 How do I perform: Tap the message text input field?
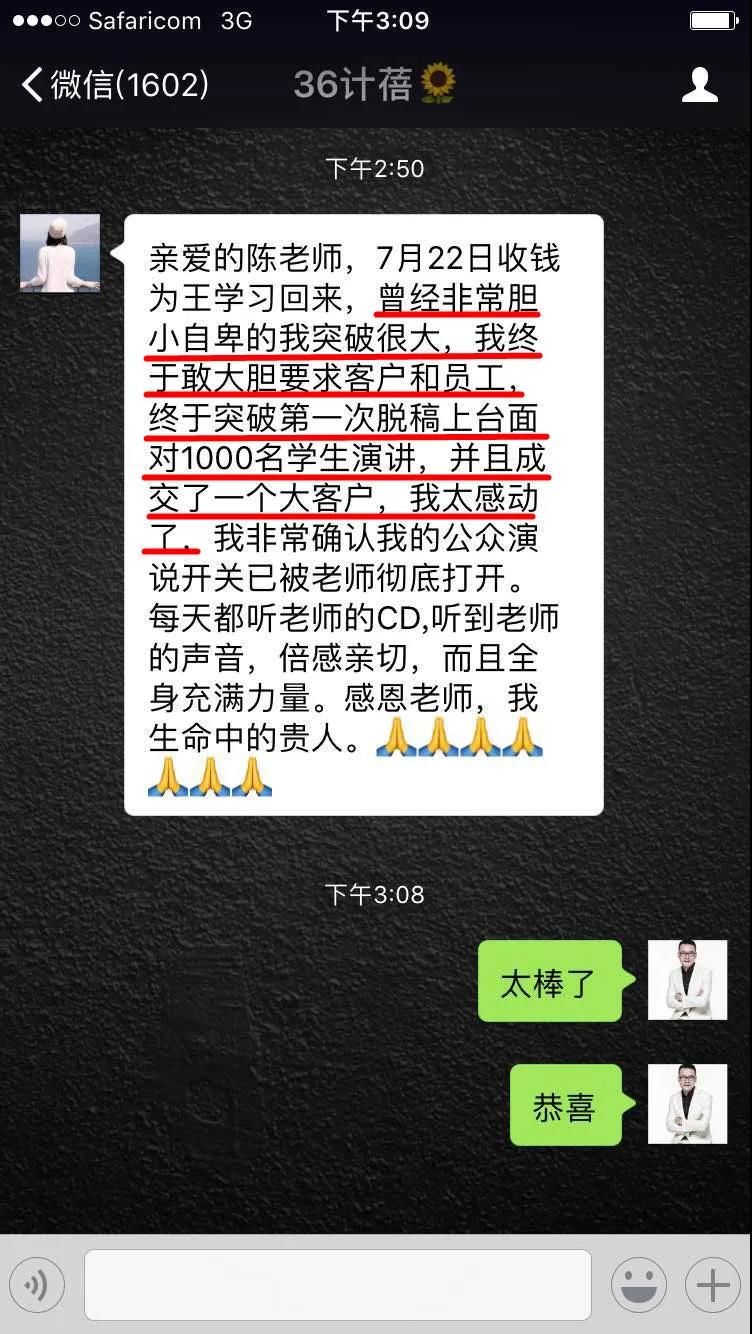click(338, 1285)
